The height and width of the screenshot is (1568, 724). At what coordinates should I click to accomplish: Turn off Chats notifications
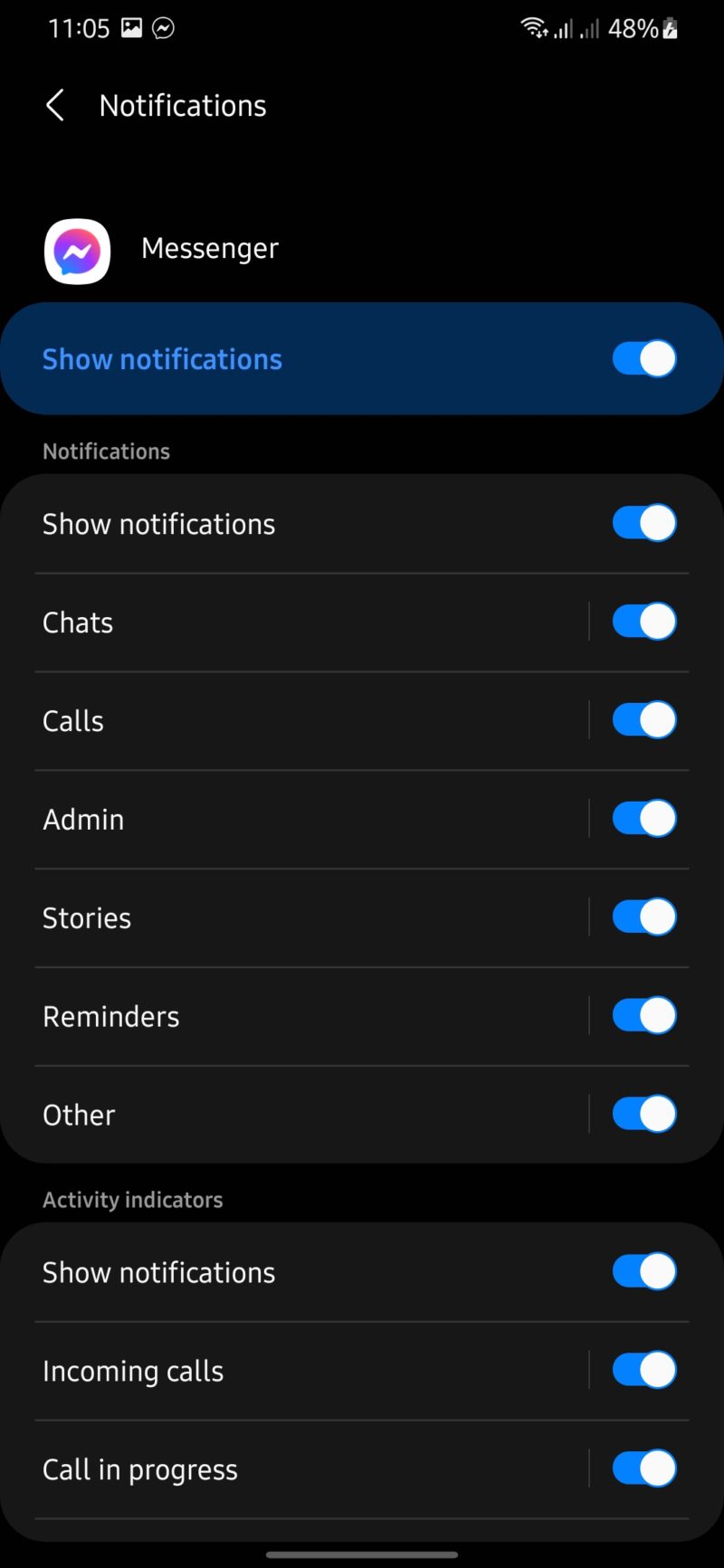pos(643,622)
